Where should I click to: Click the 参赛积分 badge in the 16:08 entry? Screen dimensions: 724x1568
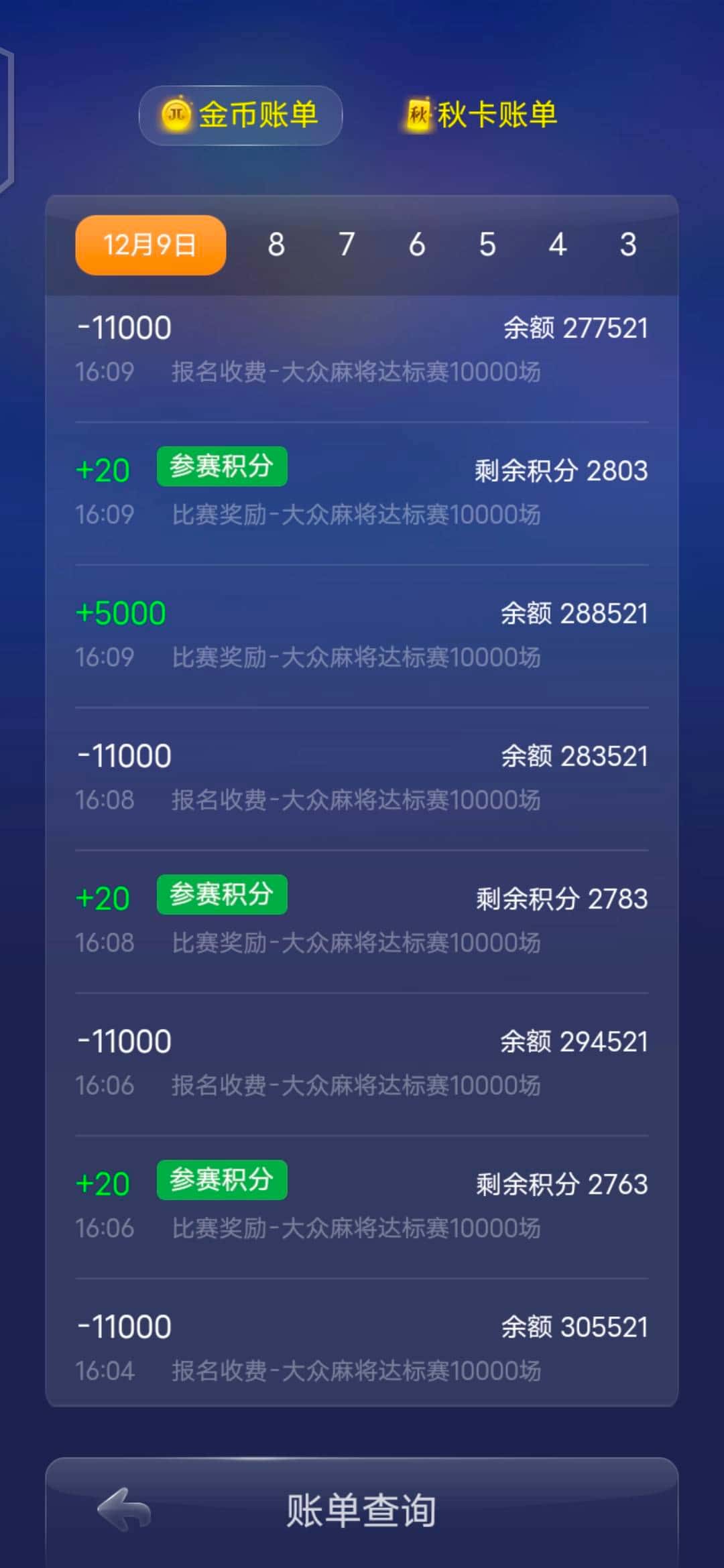coord(221,895)
